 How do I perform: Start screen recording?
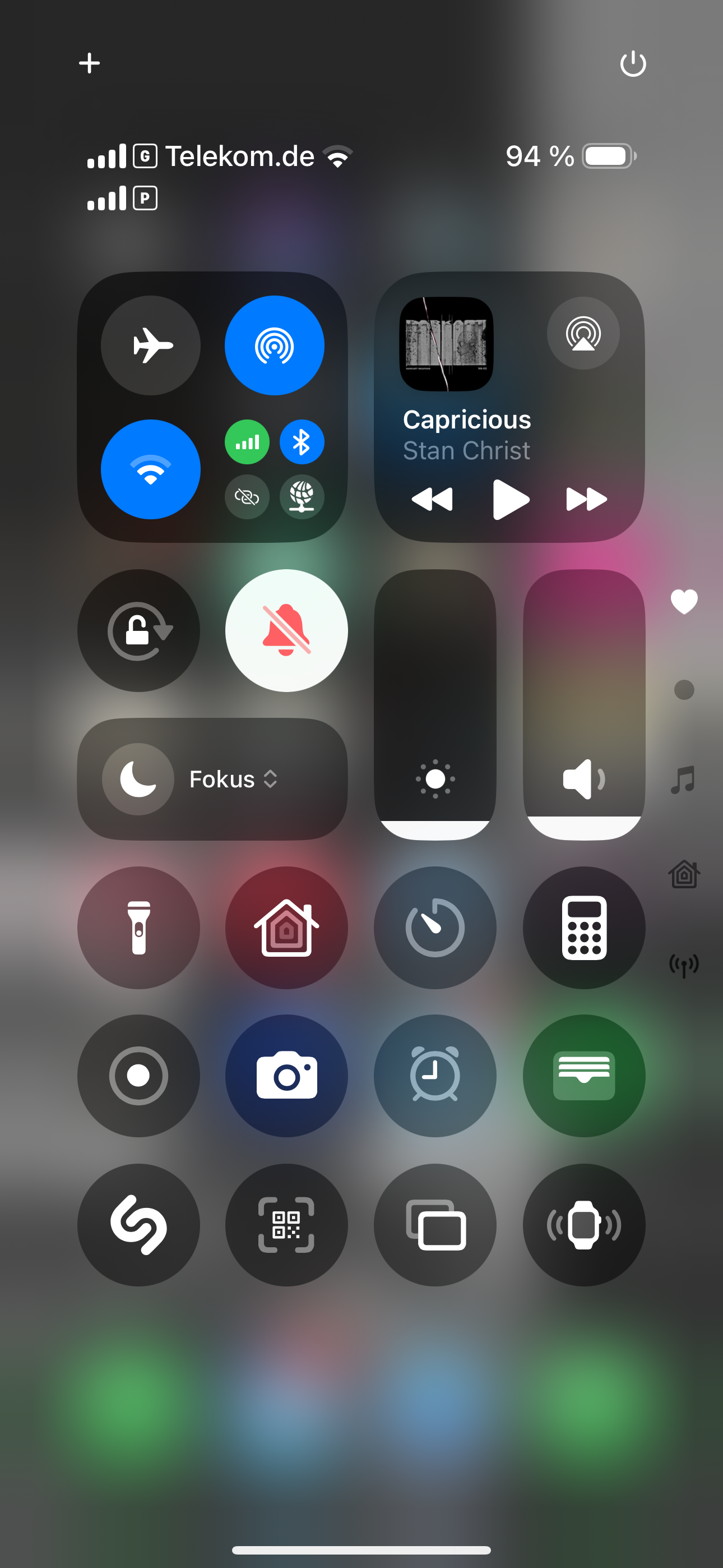click(x=139, y=1076)
